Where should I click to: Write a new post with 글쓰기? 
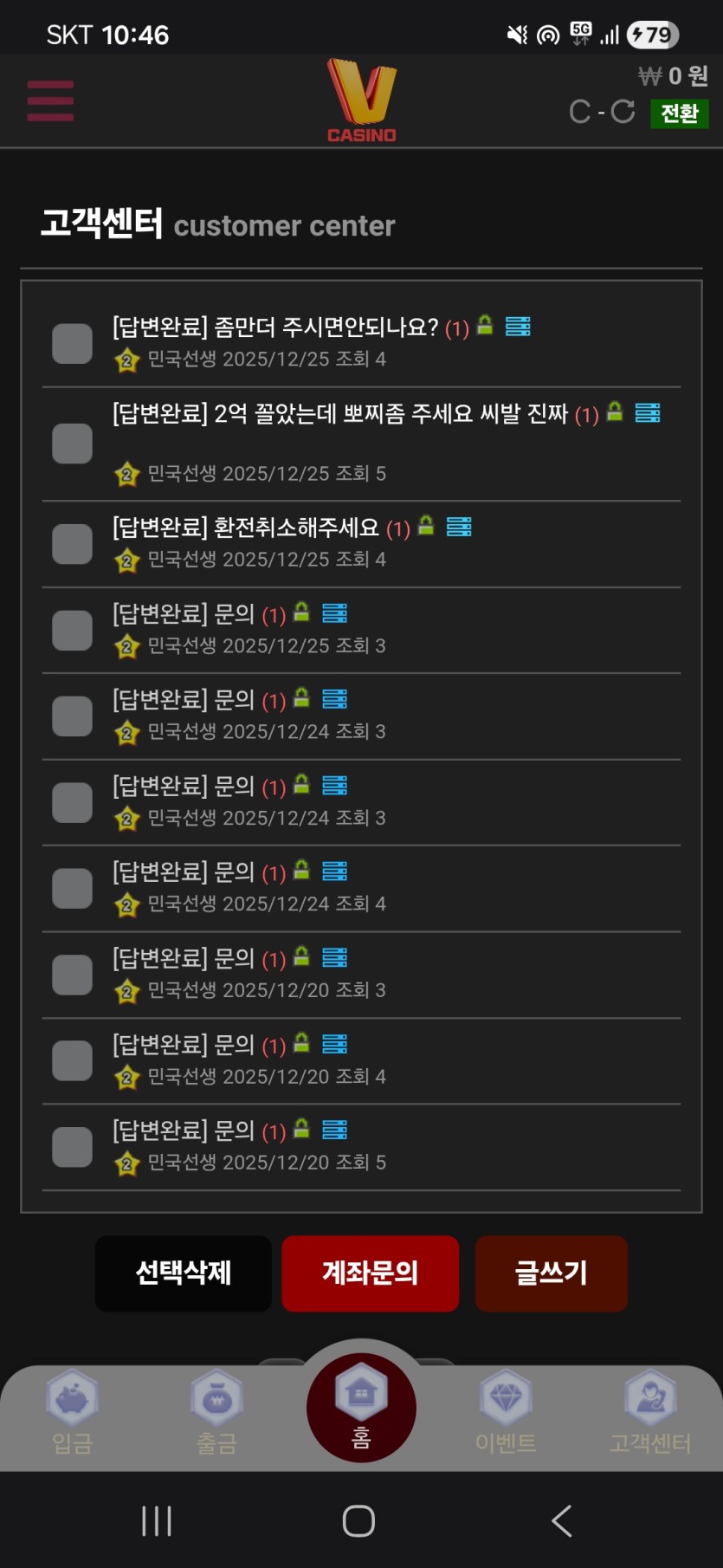point(552,1273)
